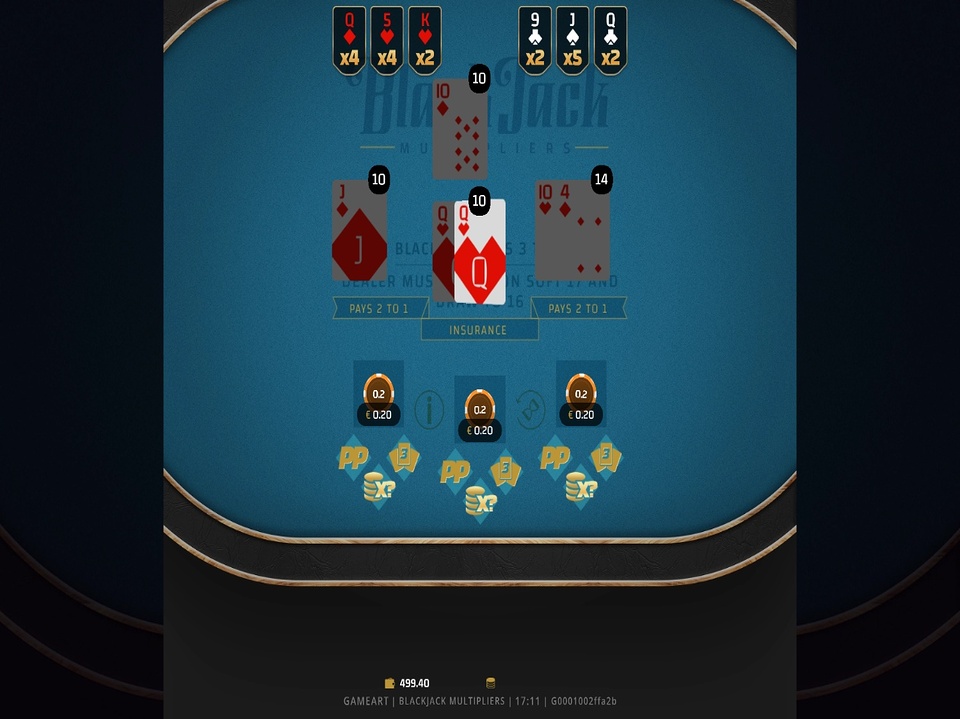The height and width of the screenshot is (719, 960).
Task: Tap the left hand's 0.2 bet chip
Action: 379,392
